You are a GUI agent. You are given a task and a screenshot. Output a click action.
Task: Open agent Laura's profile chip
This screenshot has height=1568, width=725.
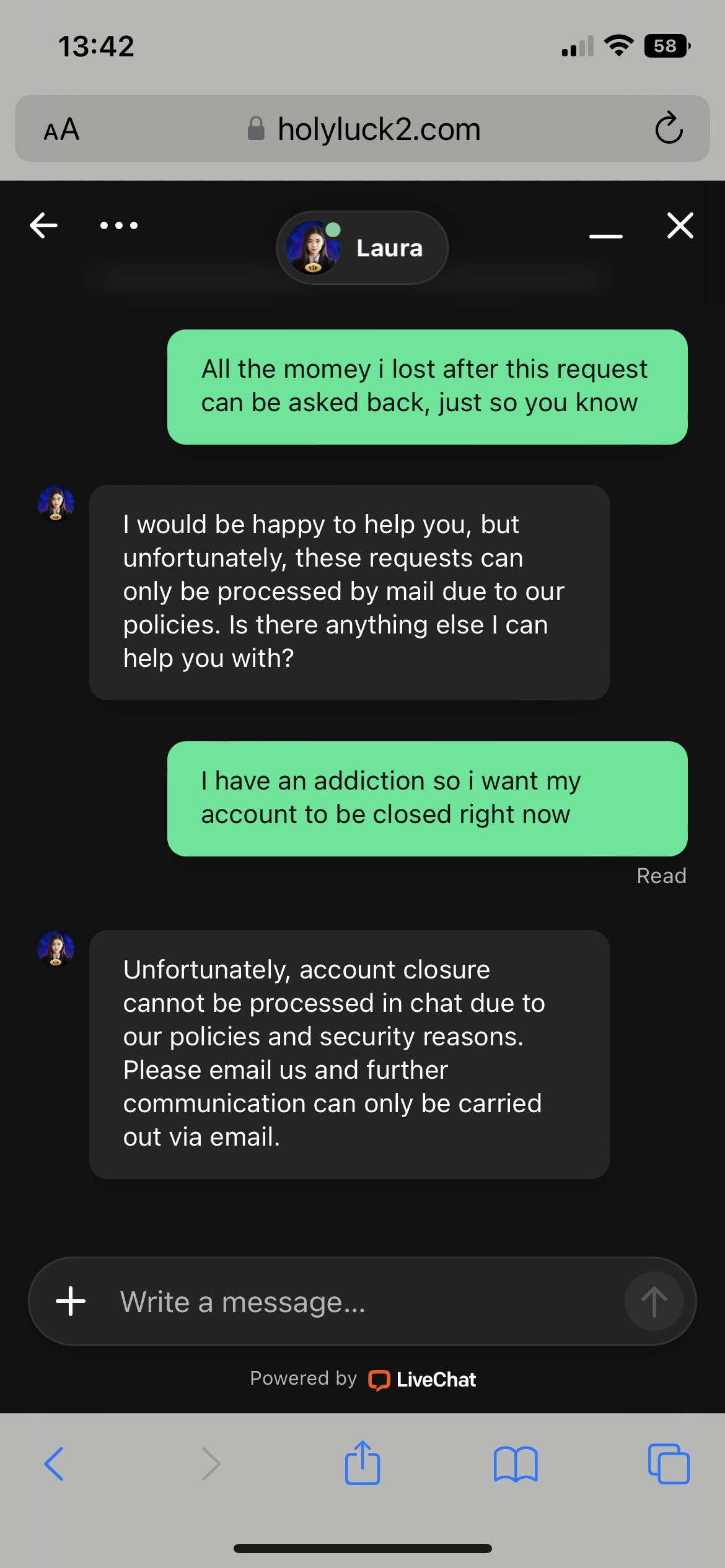(362, 248)
